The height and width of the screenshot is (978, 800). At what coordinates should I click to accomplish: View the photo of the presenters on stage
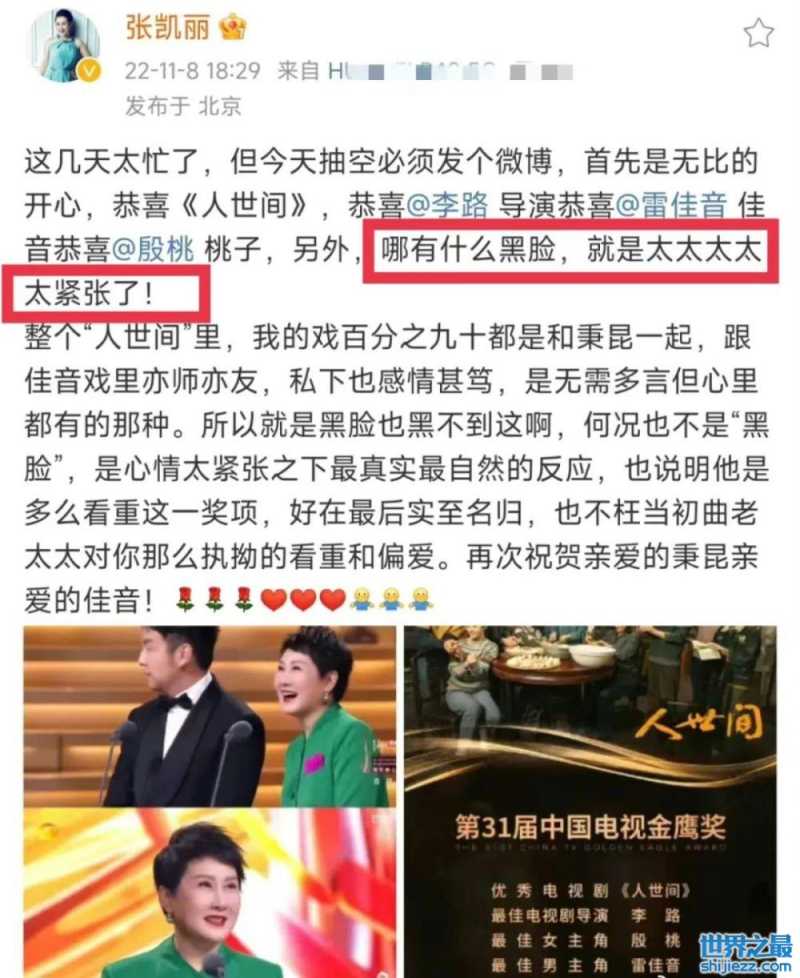210,715
